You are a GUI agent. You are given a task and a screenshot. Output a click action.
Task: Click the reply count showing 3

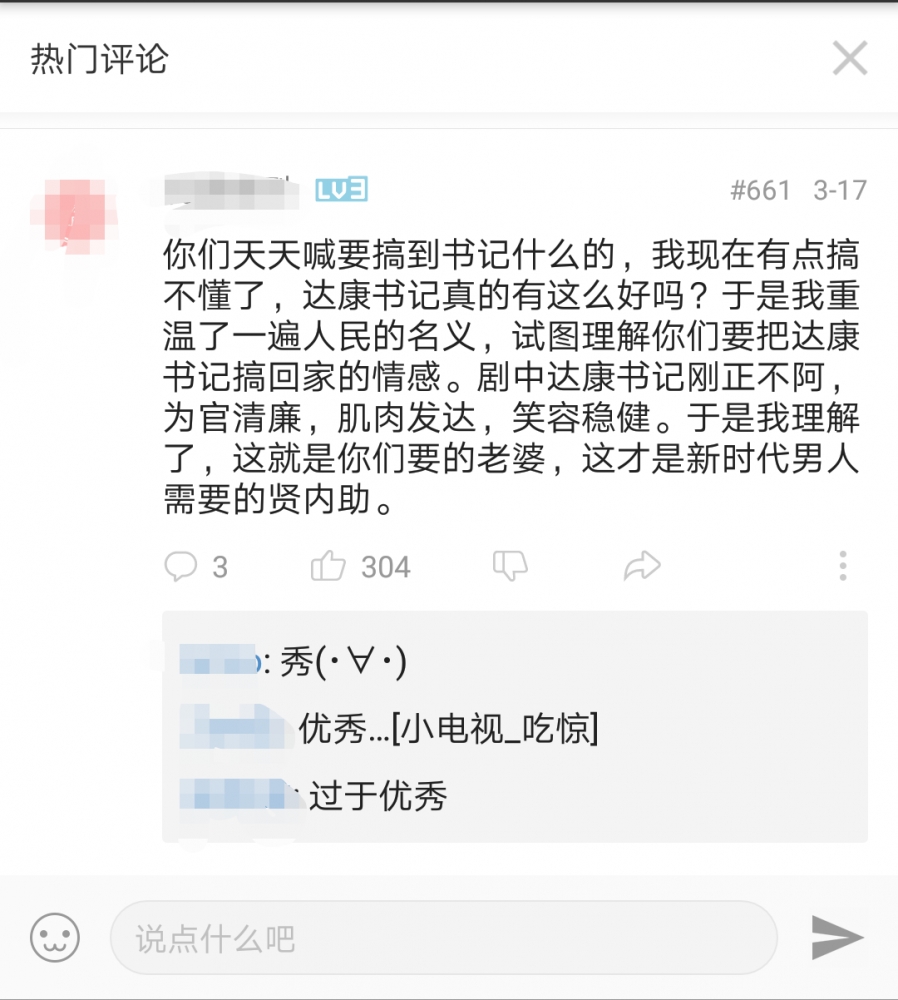(218, 566)
